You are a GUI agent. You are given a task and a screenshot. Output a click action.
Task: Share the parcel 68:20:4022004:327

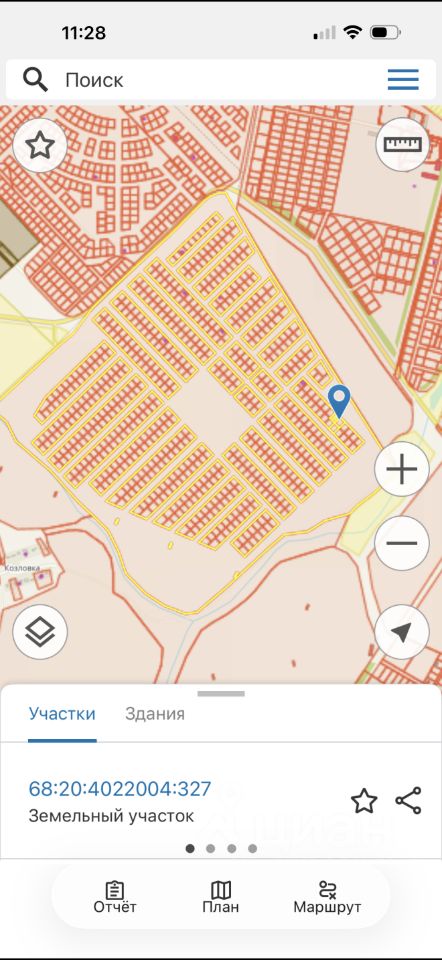pos(408,801)
